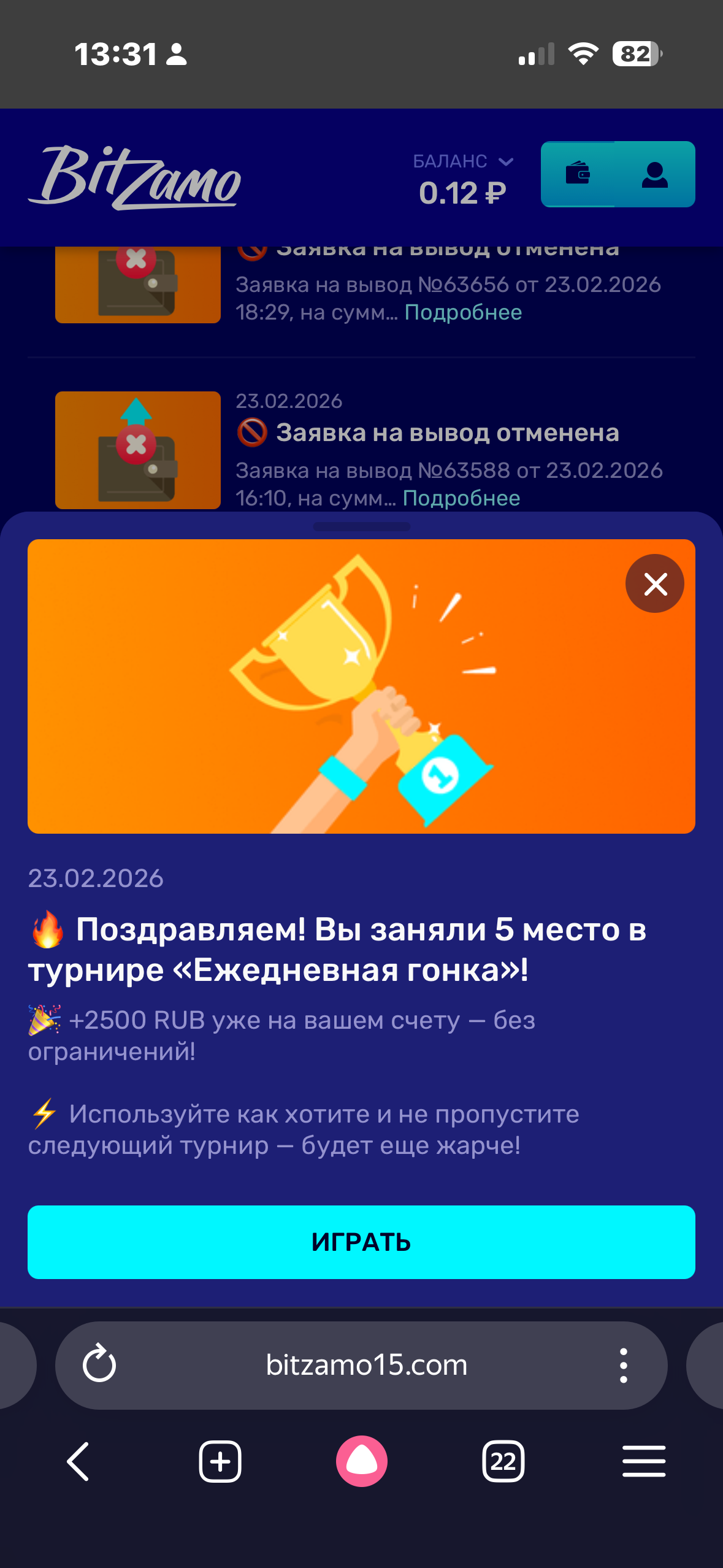Expand the БАЛАНС dropdown
The height and width of the screenshot is (1568, 723).
coord(463,161)
